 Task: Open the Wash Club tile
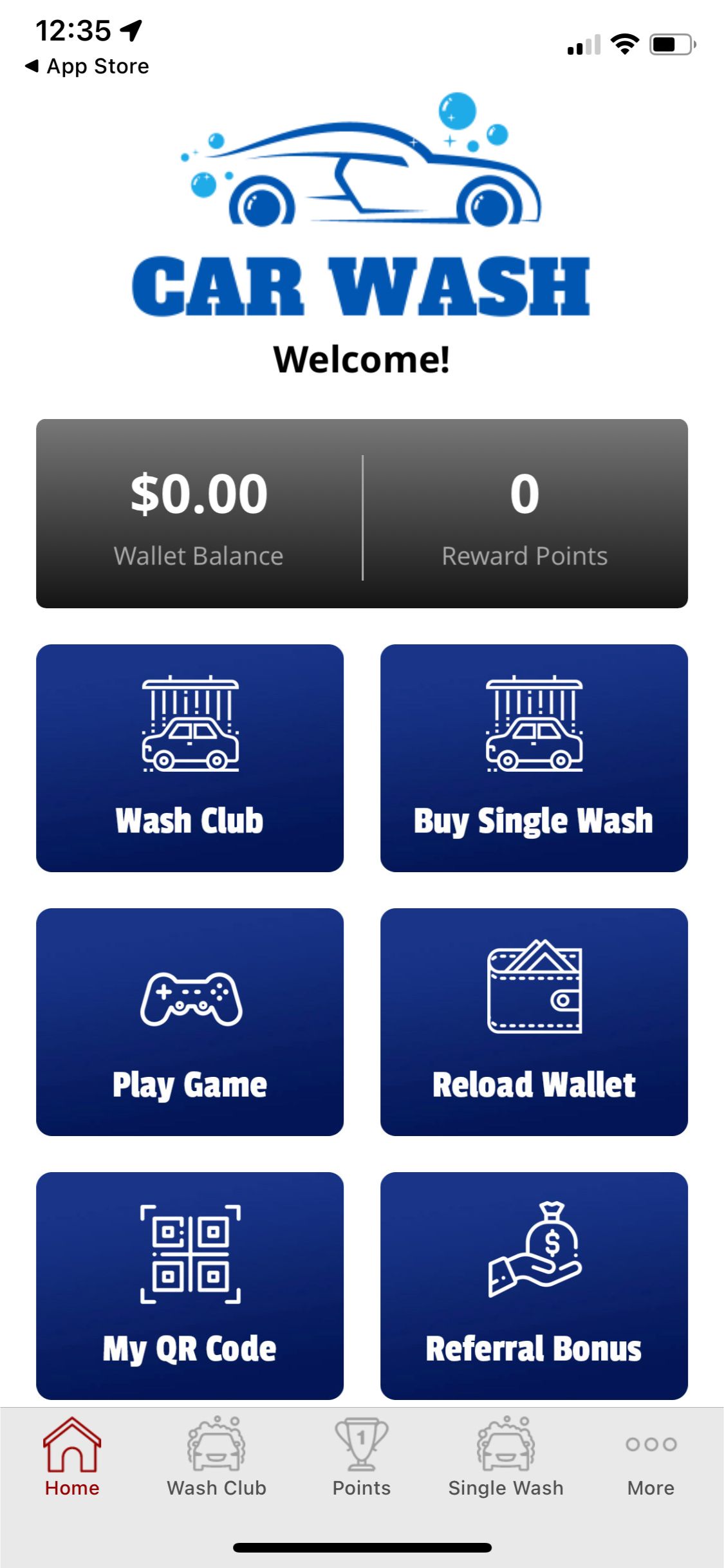(190, 758)
